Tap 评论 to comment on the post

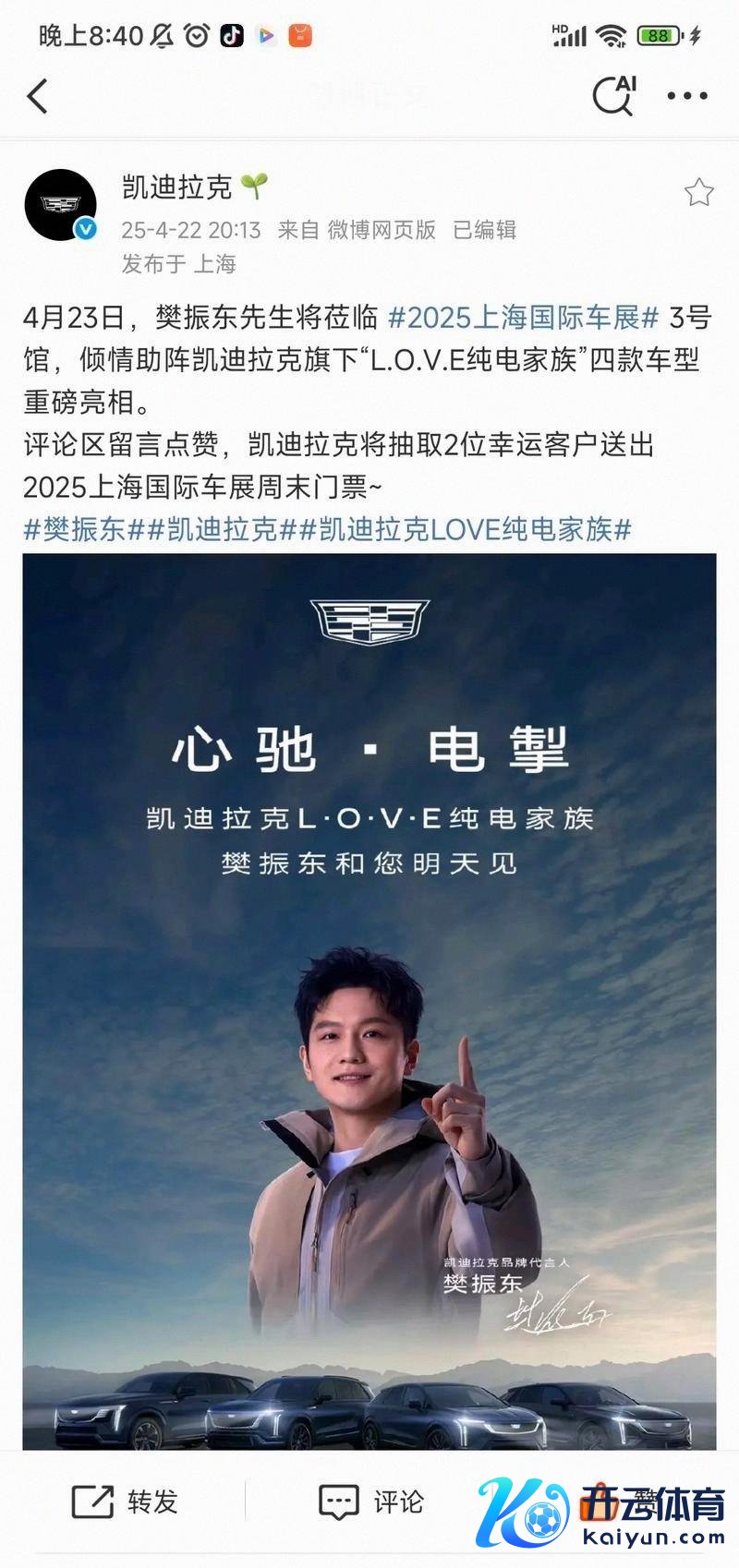tap(370, 1502)
